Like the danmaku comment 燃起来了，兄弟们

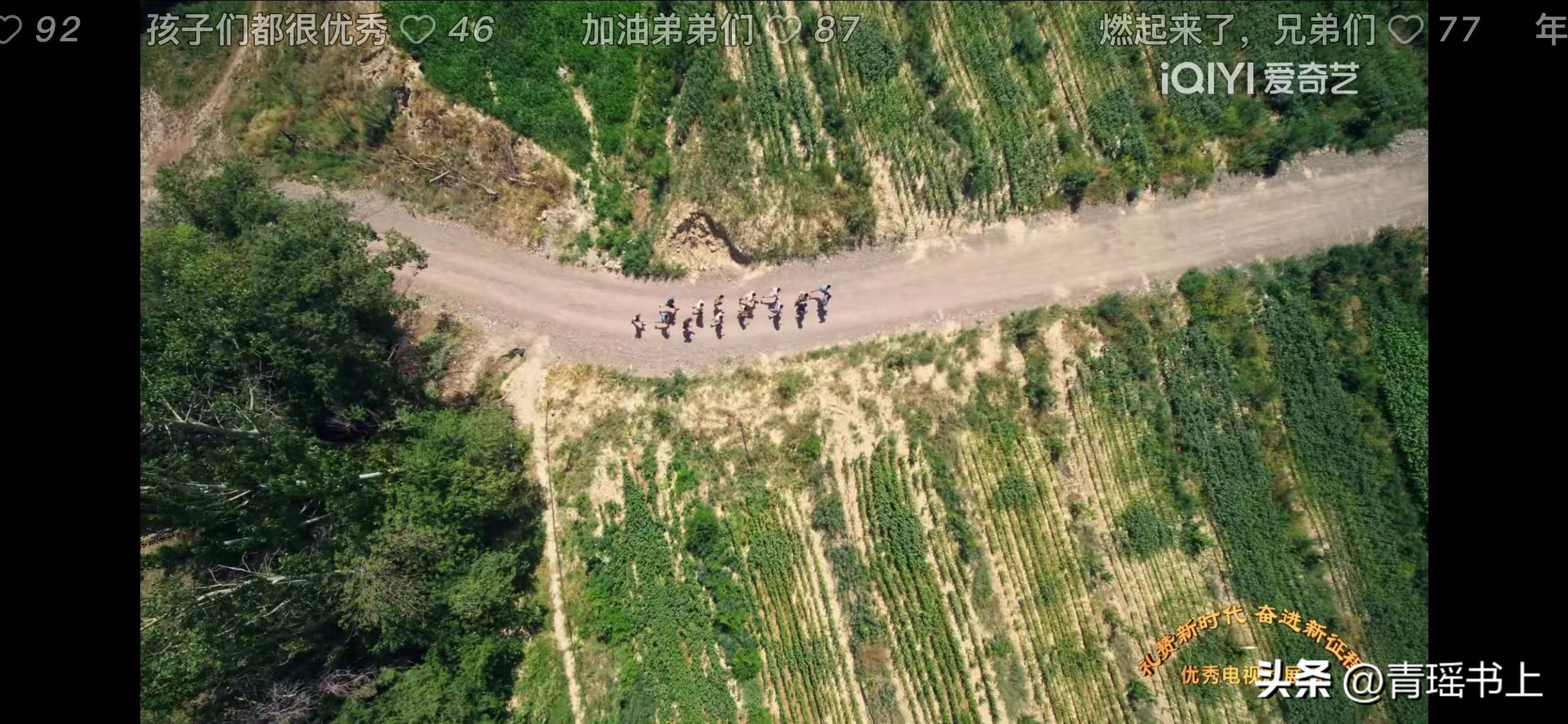(1405, 30)
